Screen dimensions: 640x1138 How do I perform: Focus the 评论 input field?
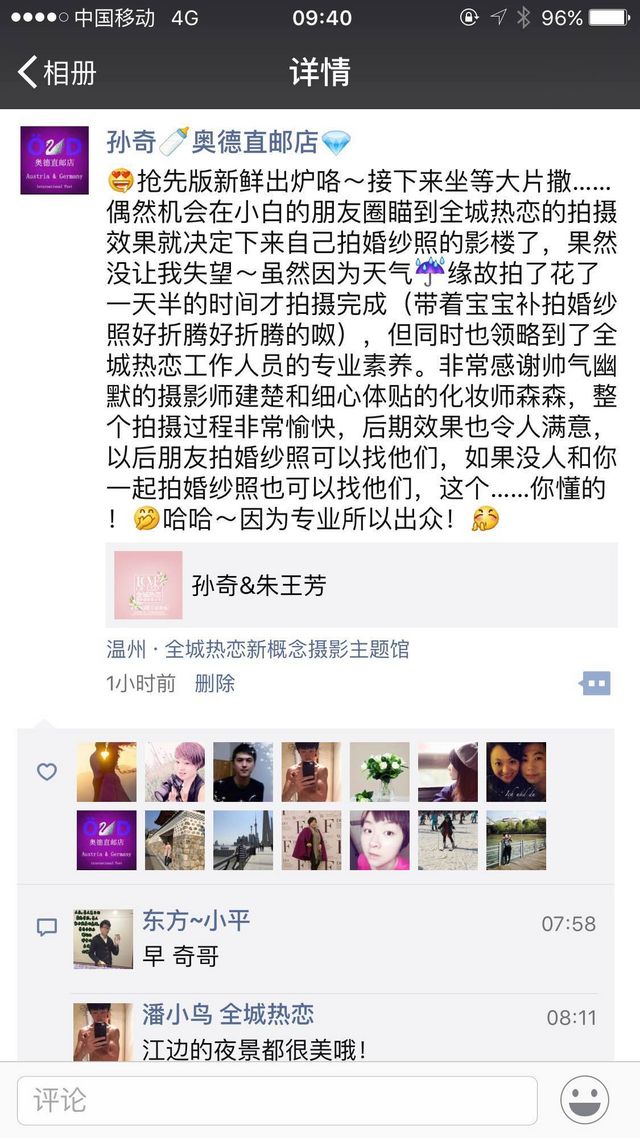(x=277, y=1100)
